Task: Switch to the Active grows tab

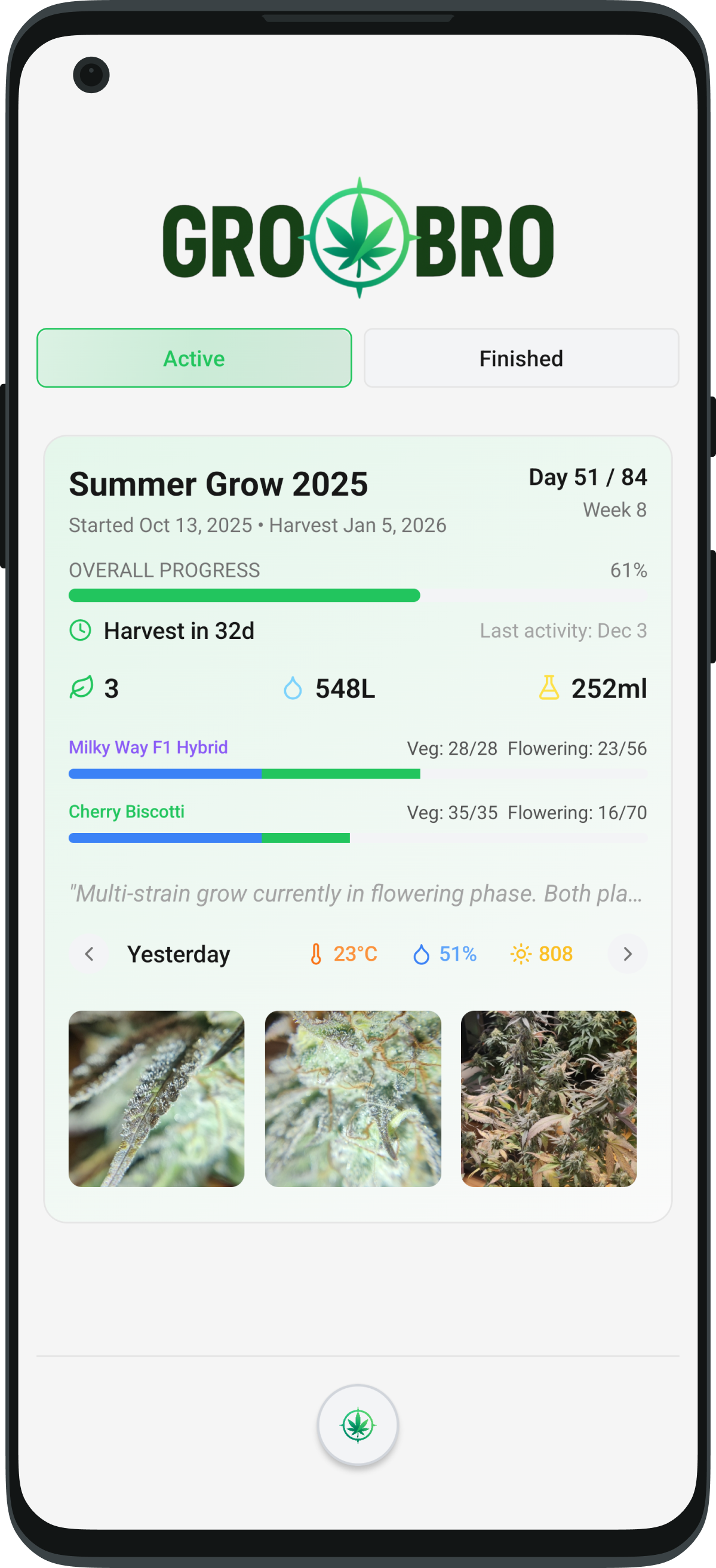Action: coord(194,358)
